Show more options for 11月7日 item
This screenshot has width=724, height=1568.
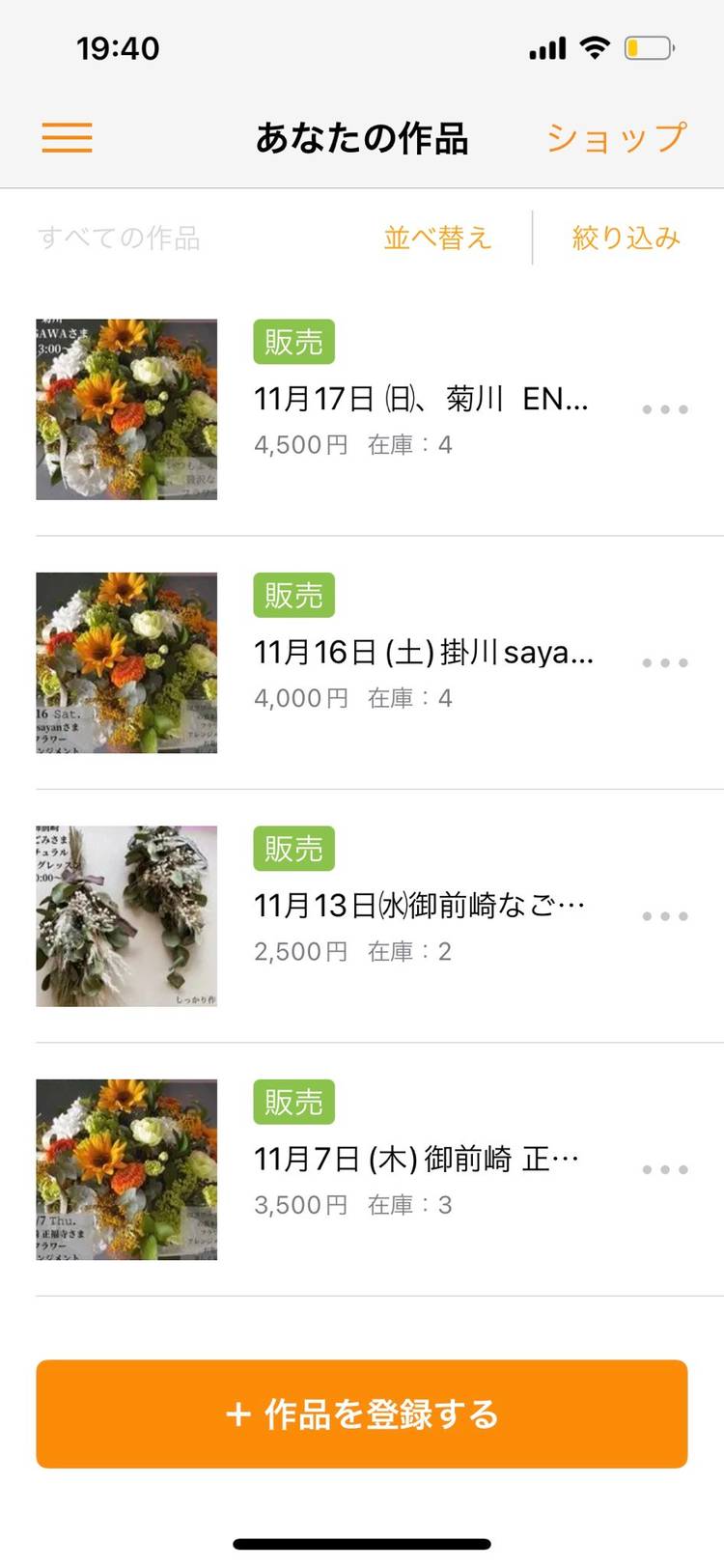[665, 1169]
